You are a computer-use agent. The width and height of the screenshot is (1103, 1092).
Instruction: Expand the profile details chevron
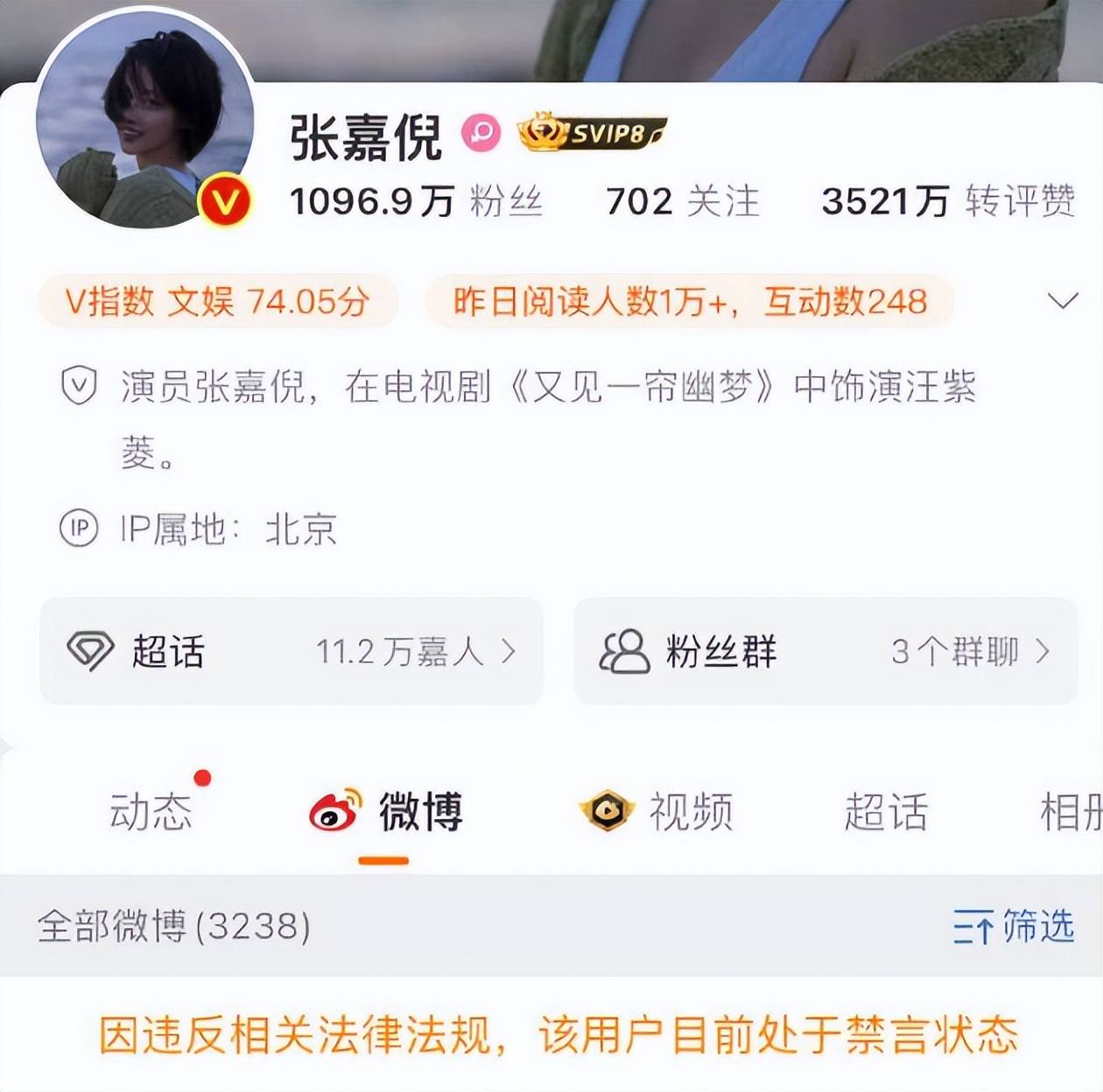[x=1062, y=301]
